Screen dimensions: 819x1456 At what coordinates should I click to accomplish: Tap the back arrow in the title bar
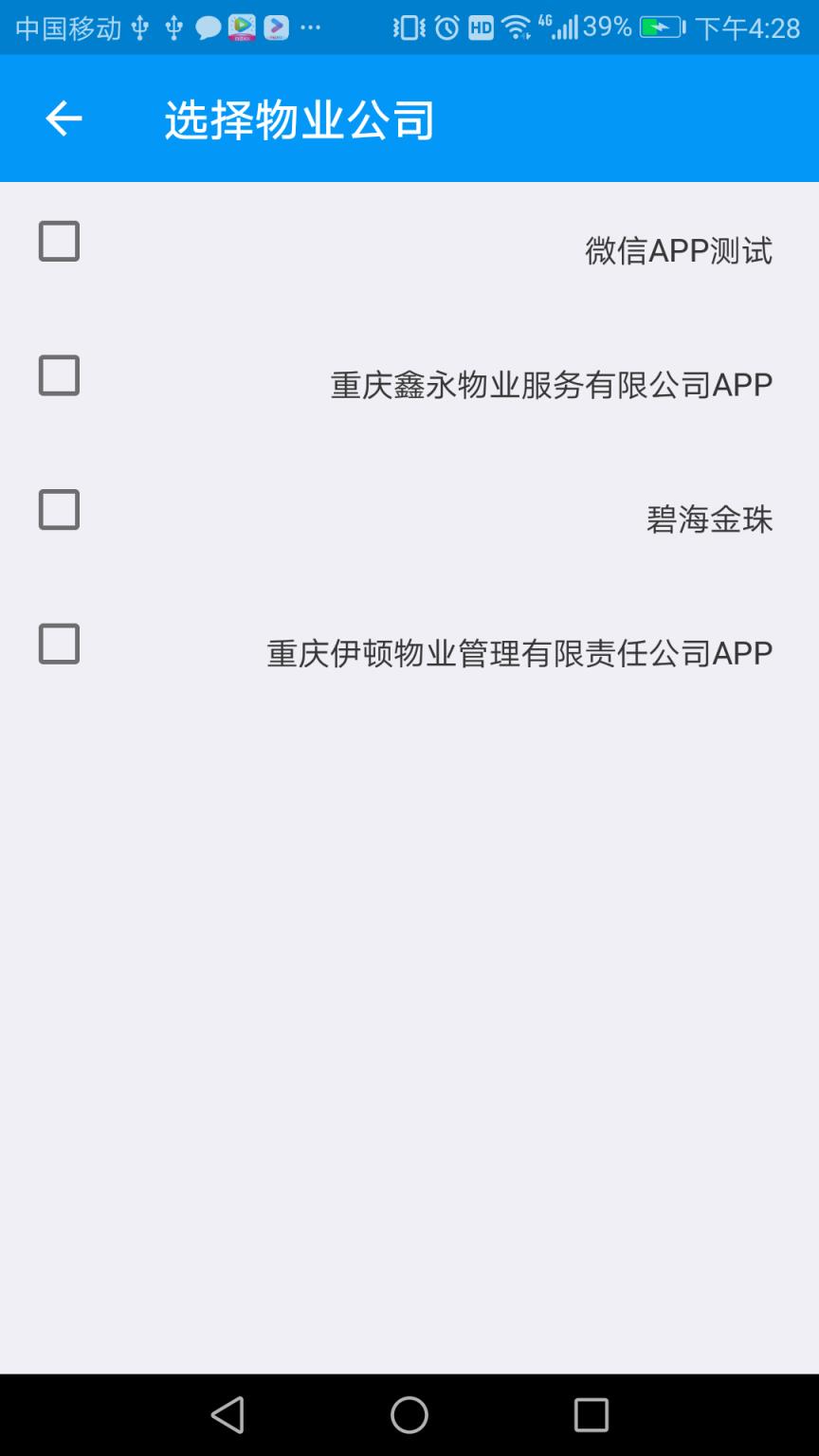[x=61, y=118]
